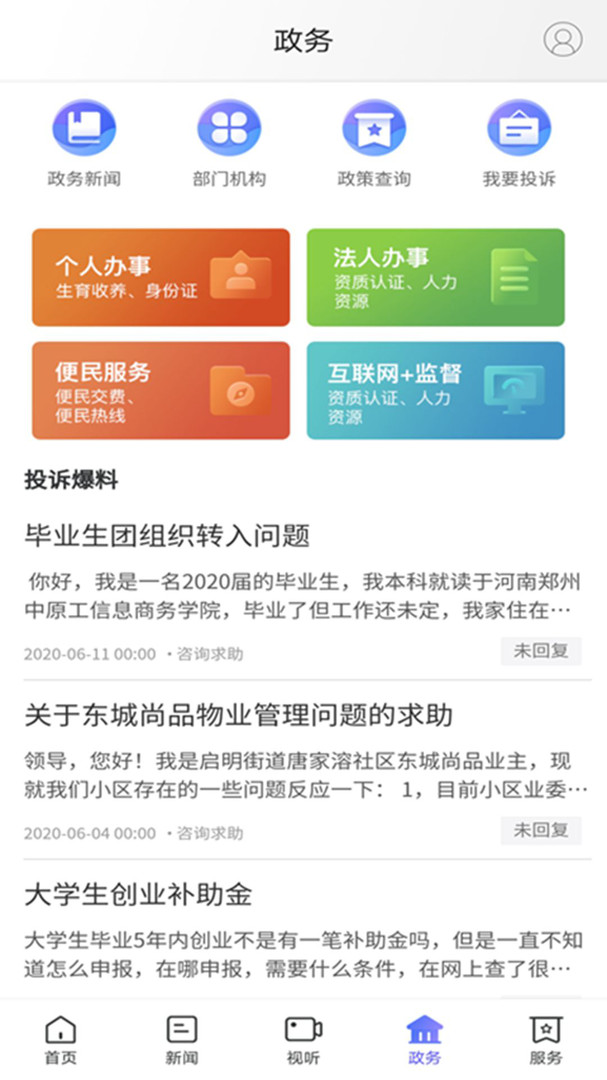Screen dimensions: 607x1080
Task: Go to the 视听 tab
Action: click(x=303, y=1040)
